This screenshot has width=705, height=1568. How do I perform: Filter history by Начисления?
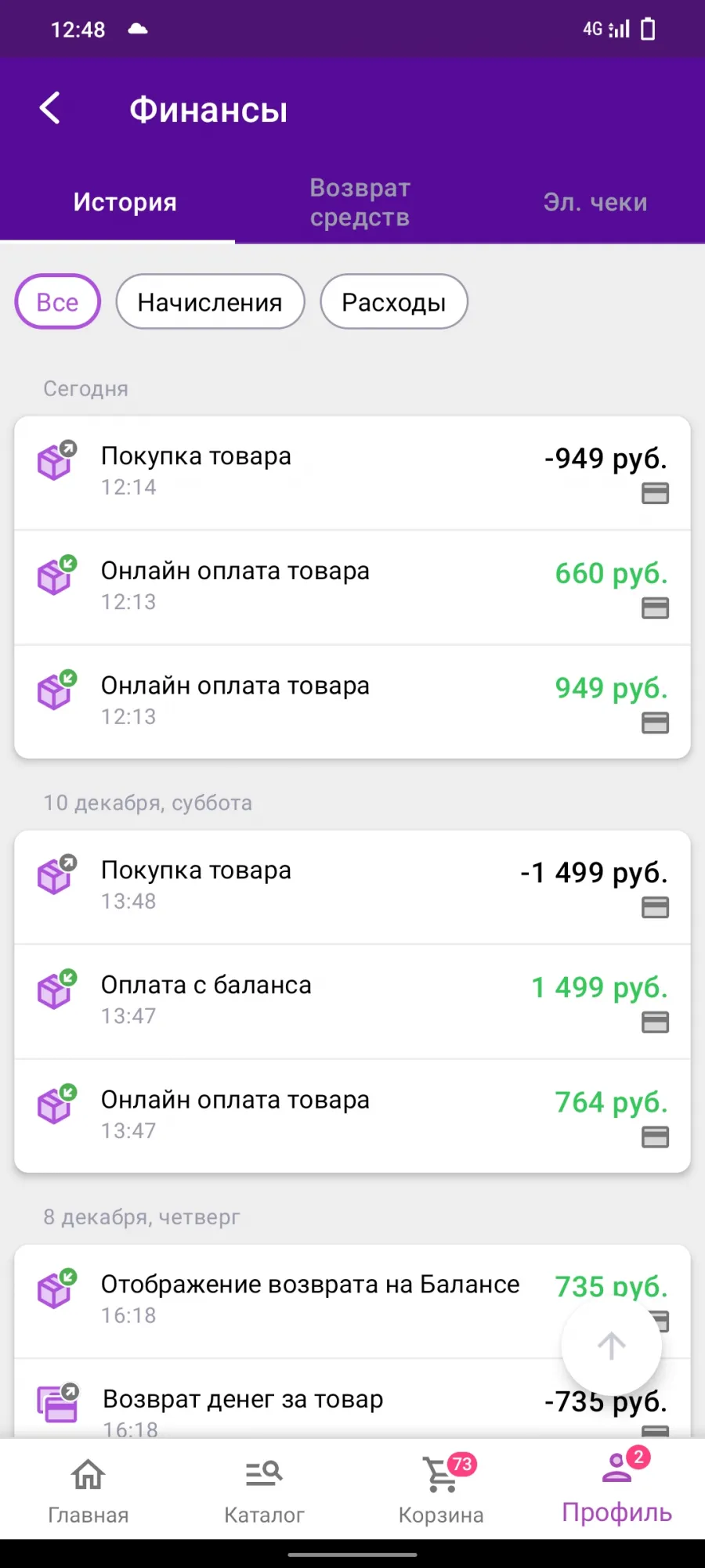tap(210, 302)
